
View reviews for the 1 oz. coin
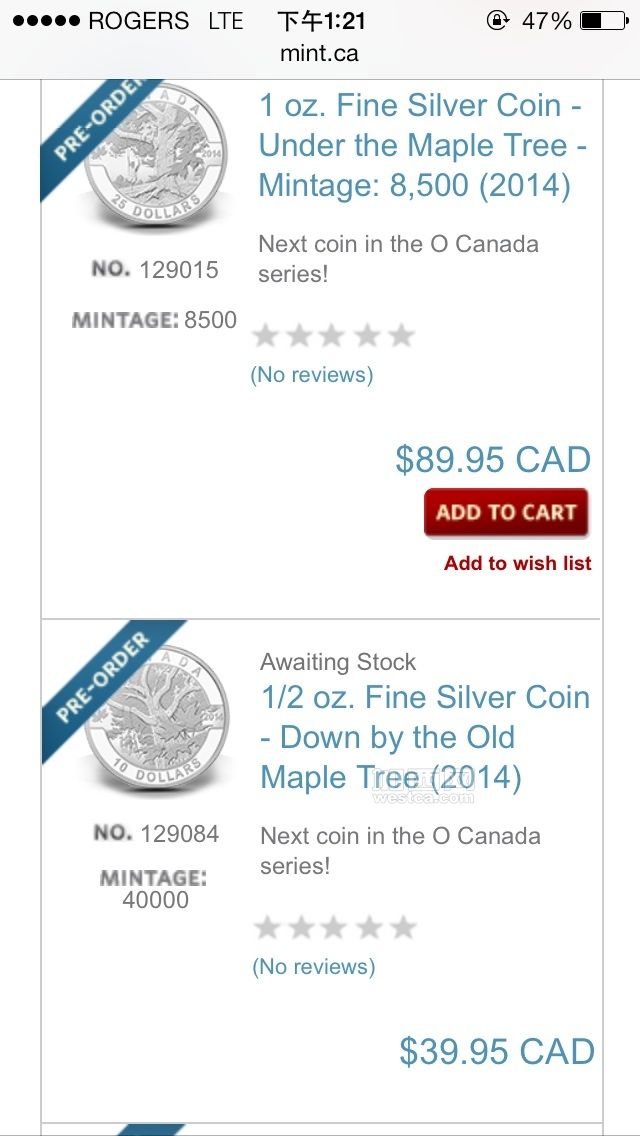(x=312, y=375)
